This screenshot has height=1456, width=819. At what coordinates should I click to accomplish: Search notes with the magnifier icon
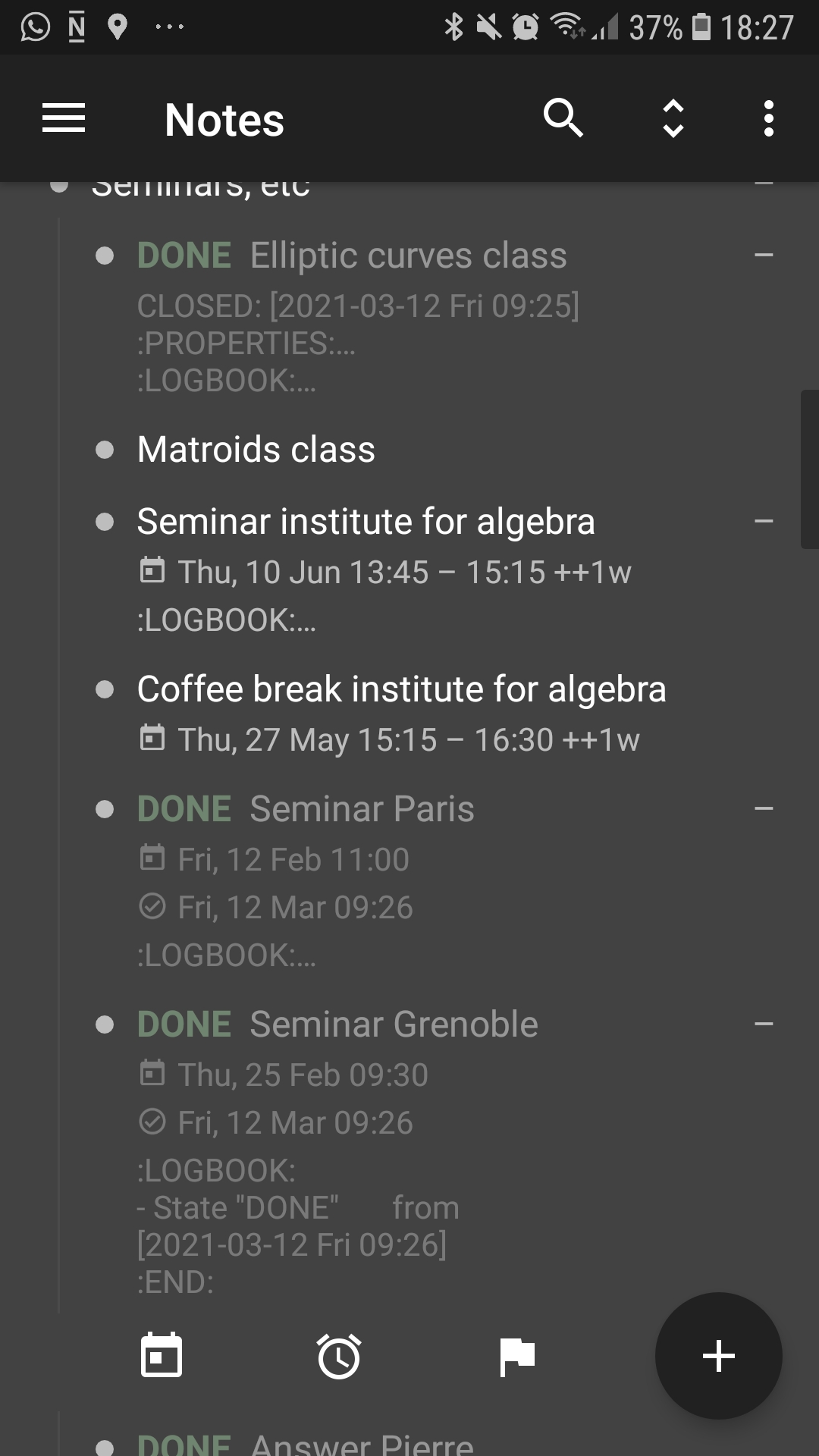(563, 118)
